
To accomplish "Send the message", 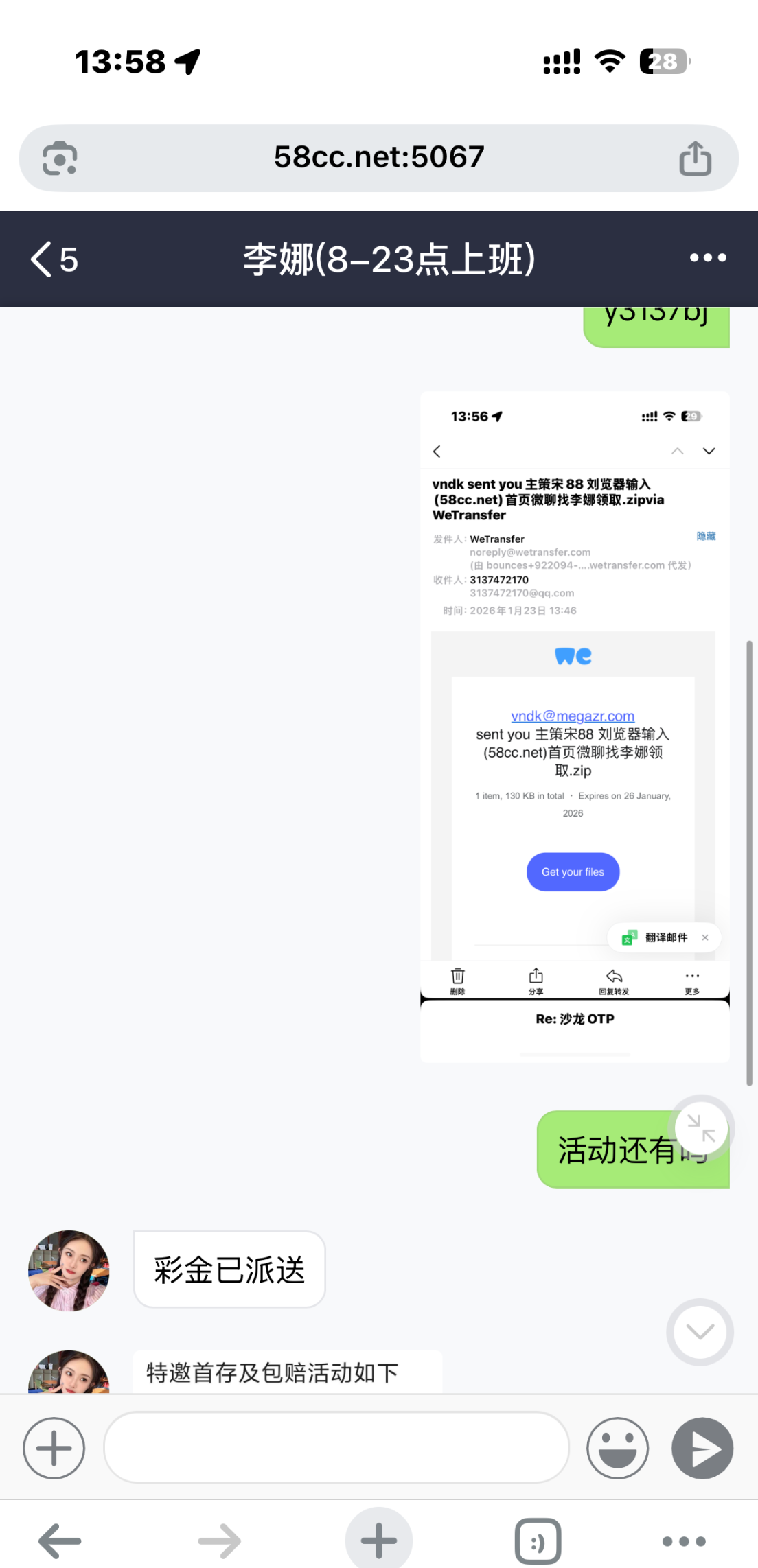I will pos(702,1448).
